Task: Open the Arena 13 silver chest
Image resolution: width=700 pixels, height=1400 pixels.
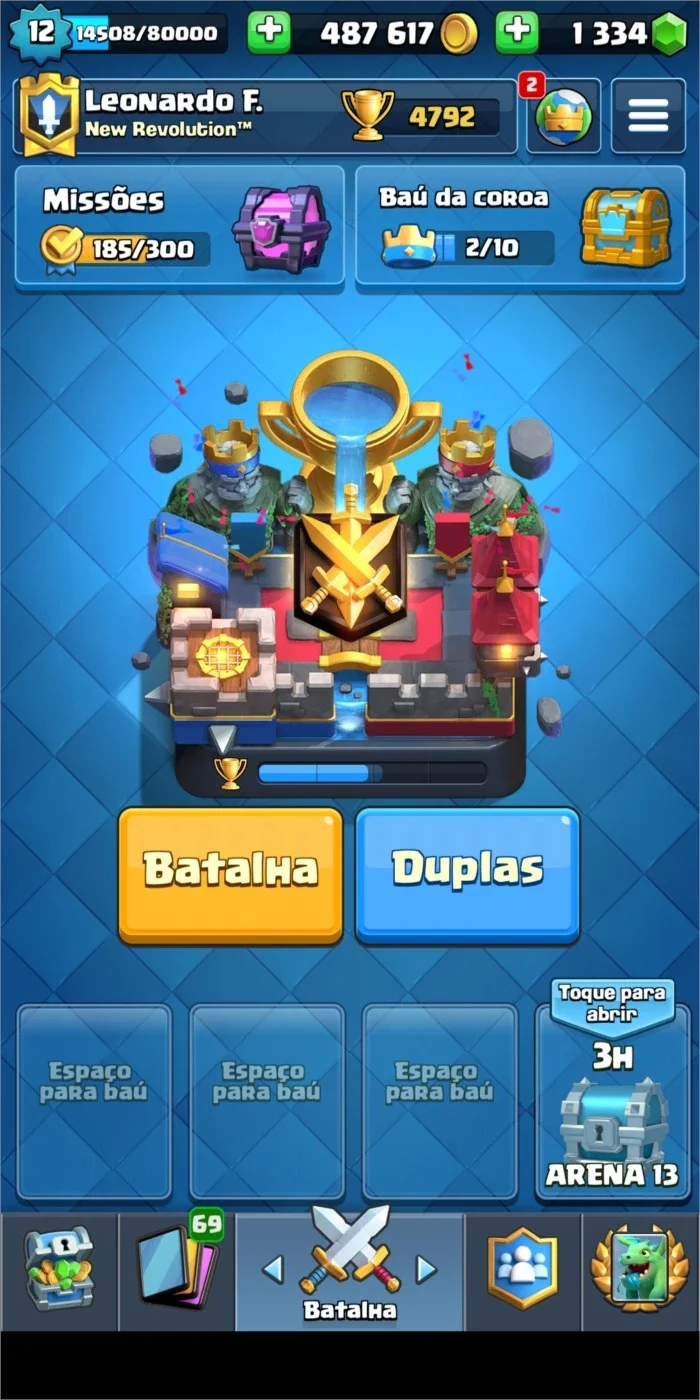Action: (613, 1102)
